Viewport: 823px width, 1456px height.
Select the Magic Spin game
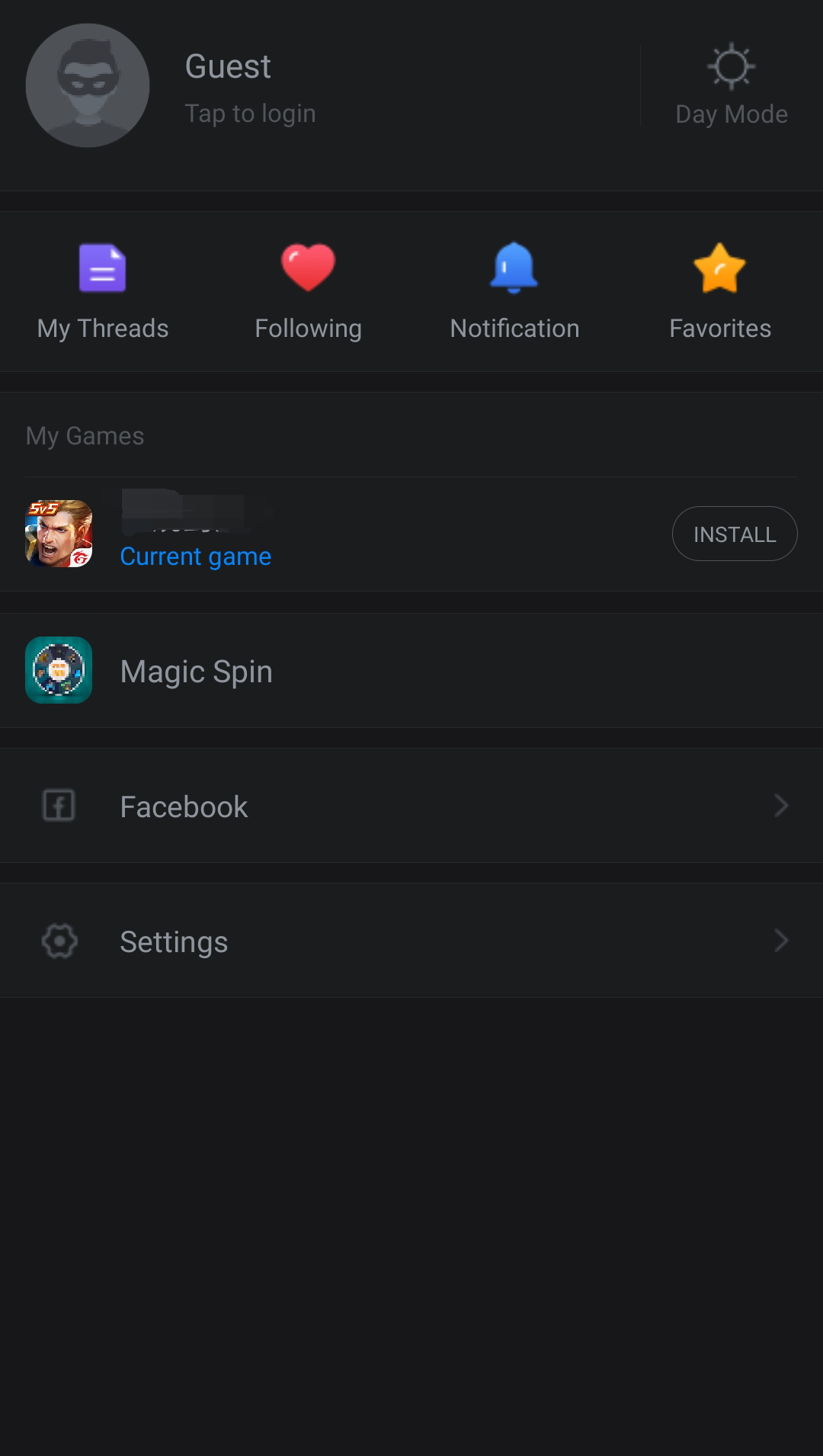(x=411, y=671)
